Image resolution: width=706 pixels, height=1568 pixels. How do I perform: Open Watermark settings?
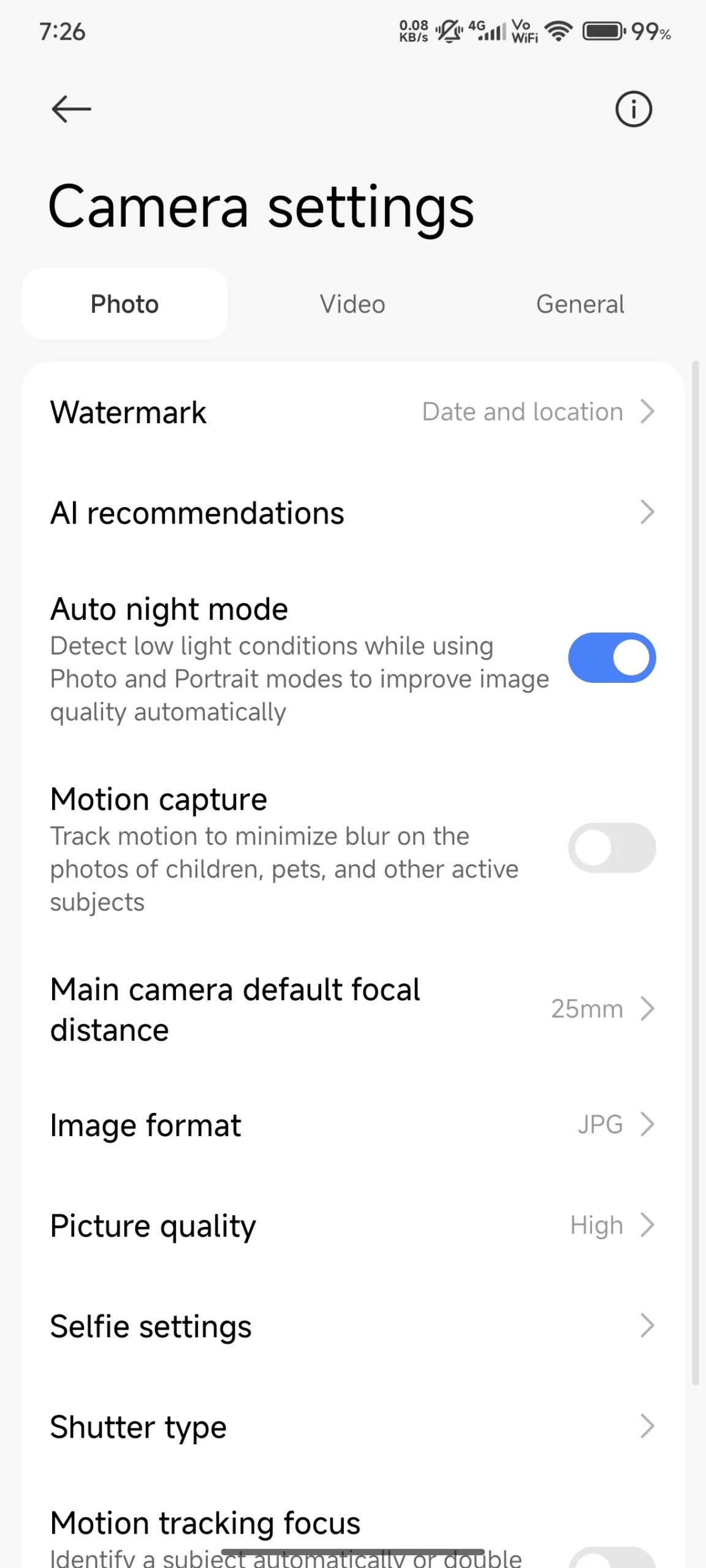point(352,412)
